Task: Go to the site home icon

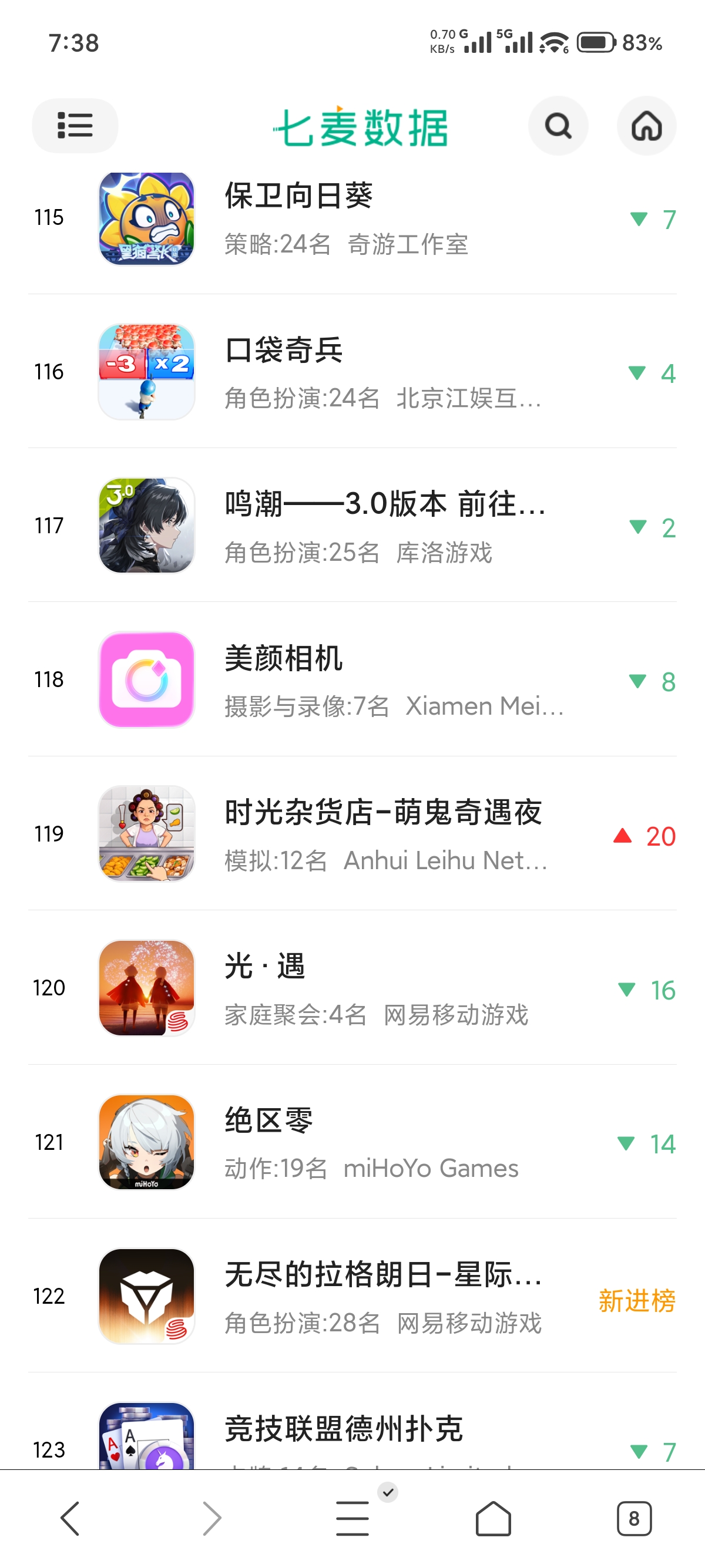Action: (646, 126)
